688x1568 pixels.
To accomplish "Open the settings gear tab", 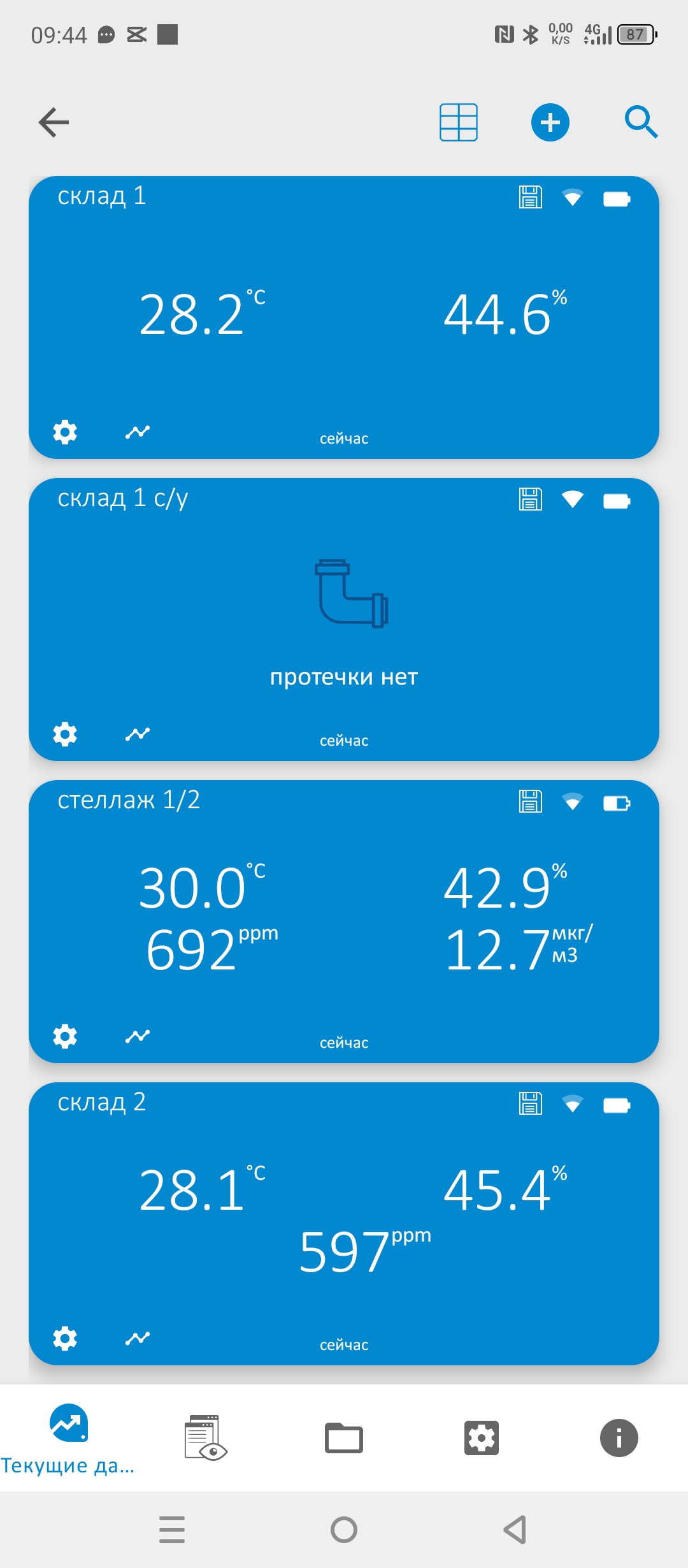I will click(482, 1438).
